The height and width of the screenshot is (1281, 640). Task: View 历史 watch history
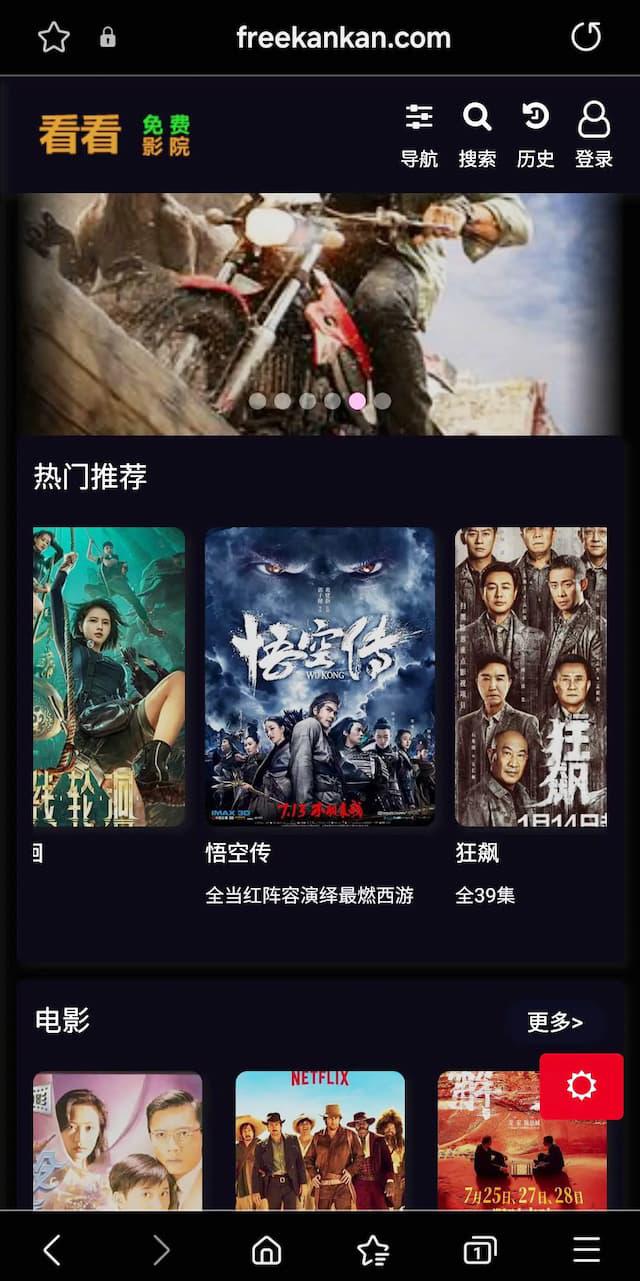(x=535, y=135)
